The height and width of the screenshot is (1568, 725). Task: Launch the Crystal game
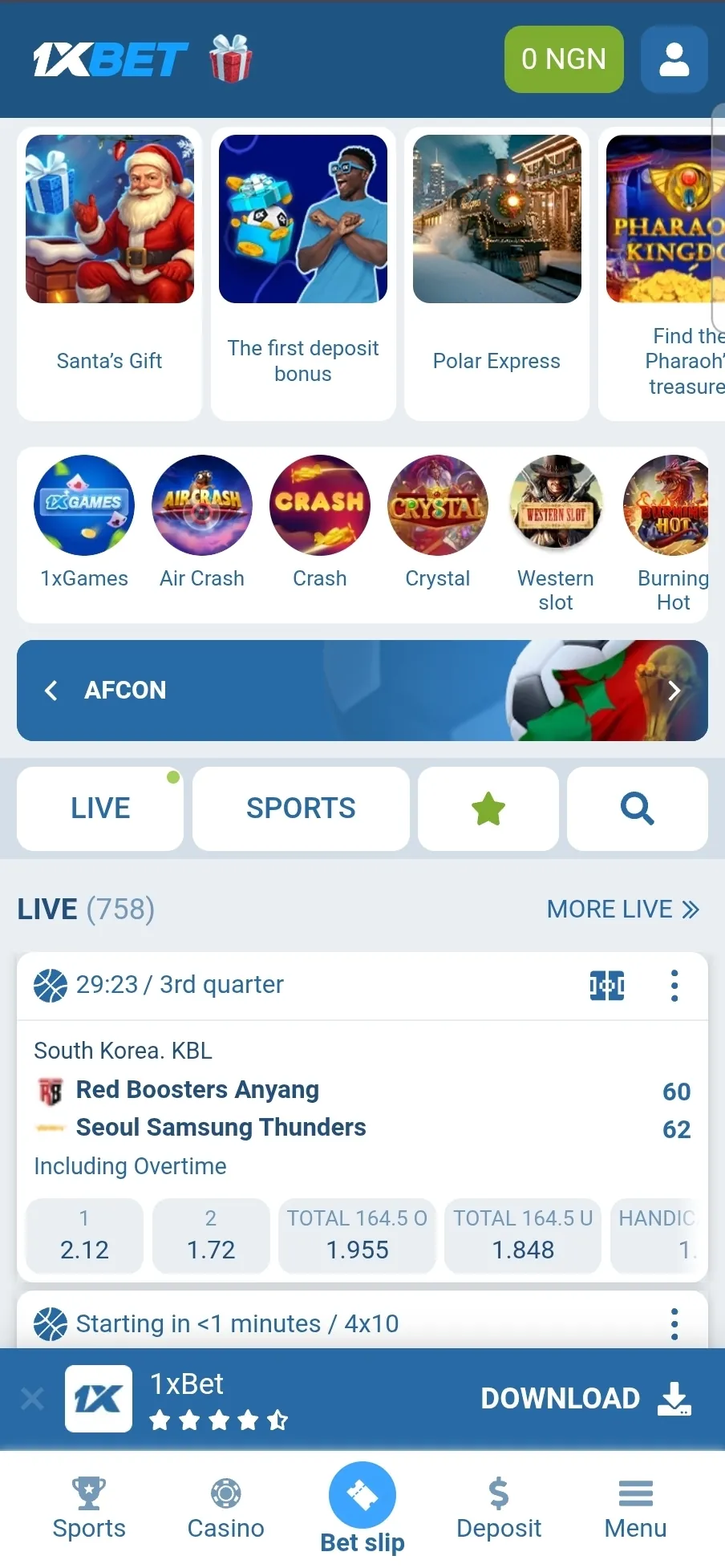[438, 521]
